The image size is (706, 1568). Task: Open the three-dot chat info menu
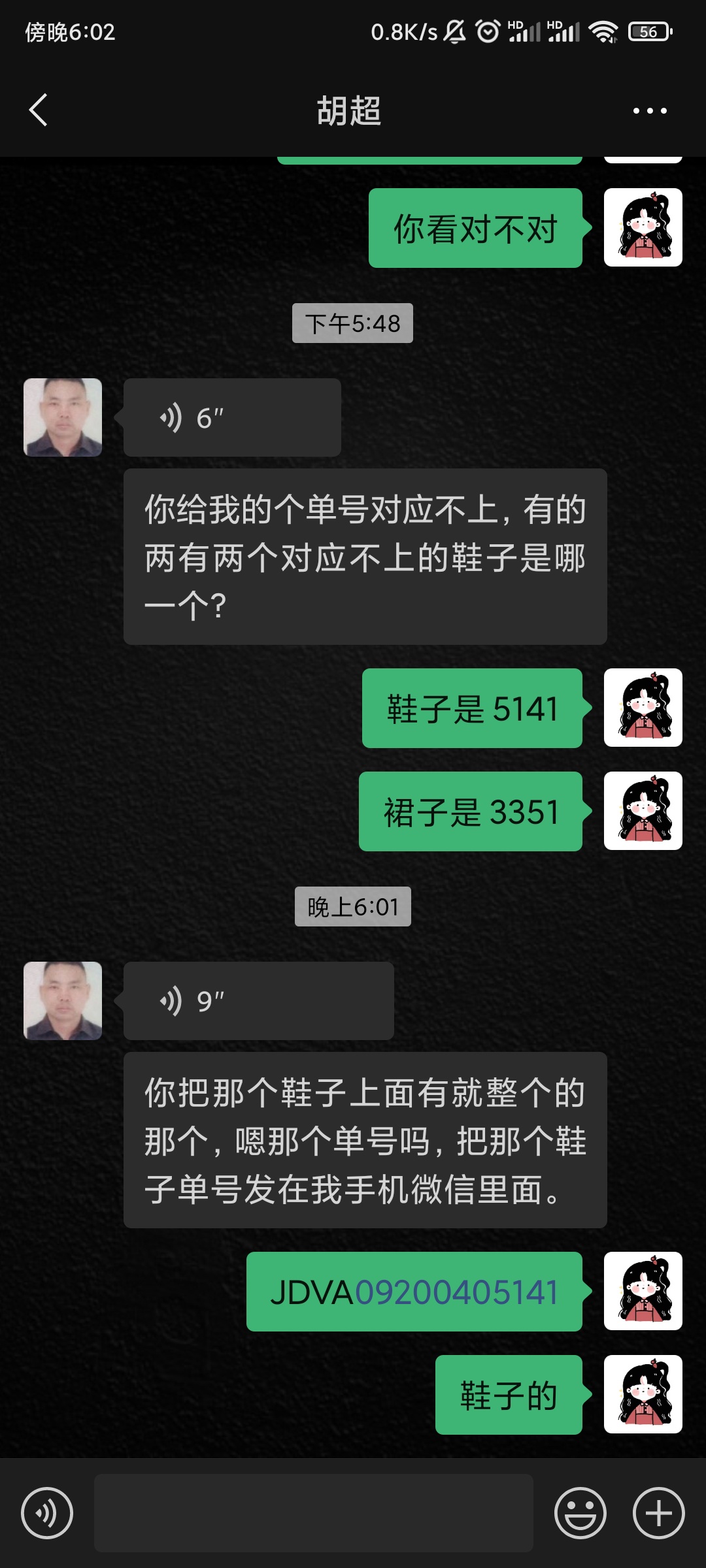click(x=650, y=110)
